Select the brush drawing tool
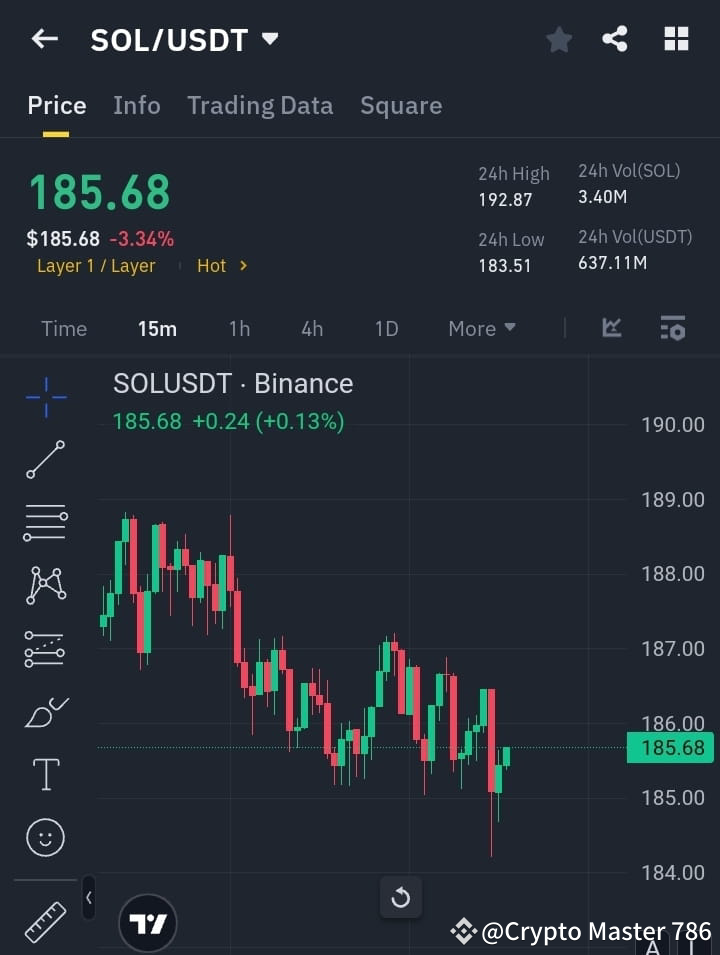 (x=45, y=712)
